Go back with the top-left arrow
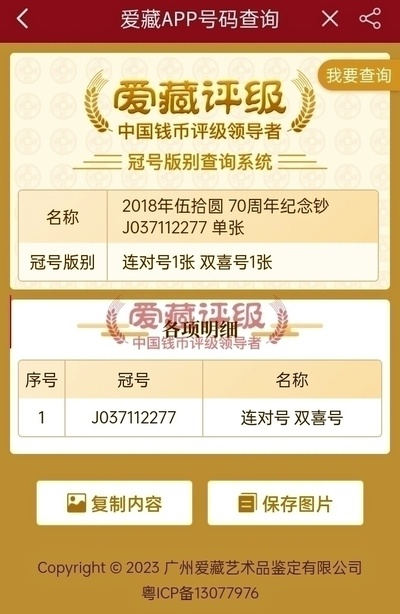 pos(23,18)
